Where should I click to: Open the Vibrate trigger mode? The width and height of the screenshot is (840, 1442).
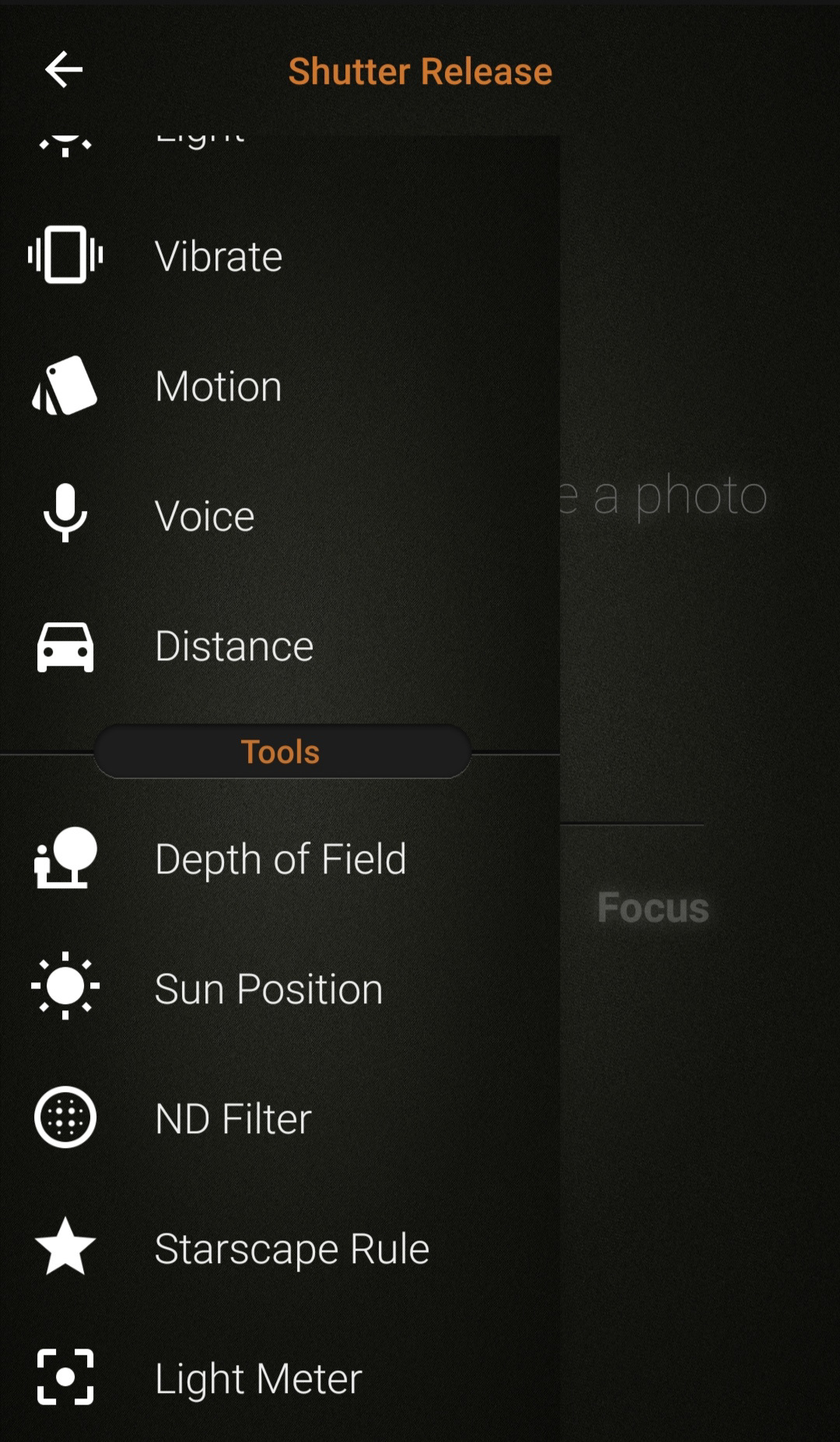[218, 256]
